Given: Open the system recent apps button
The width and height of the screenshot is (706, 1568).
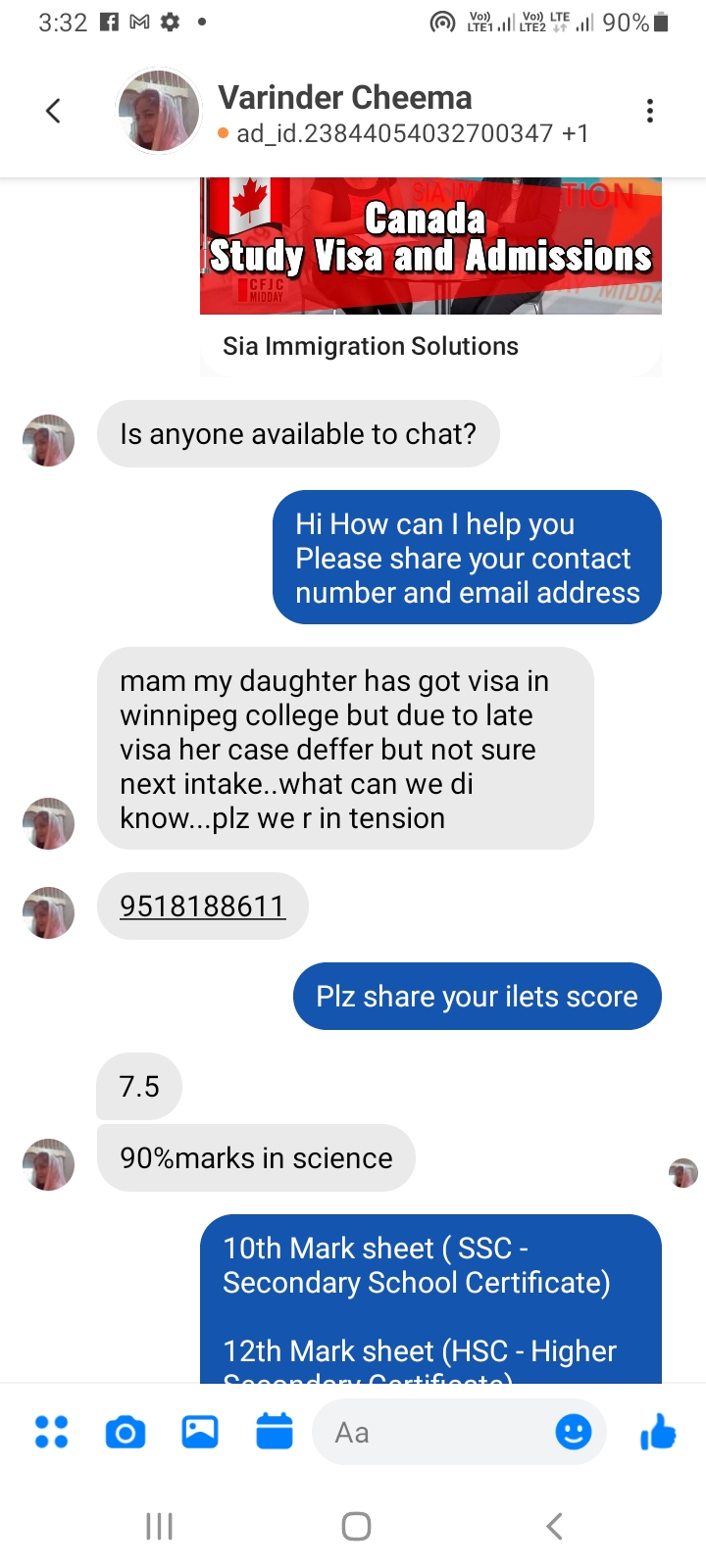Looking at the screenshot, I should [x=159, y=1526].
